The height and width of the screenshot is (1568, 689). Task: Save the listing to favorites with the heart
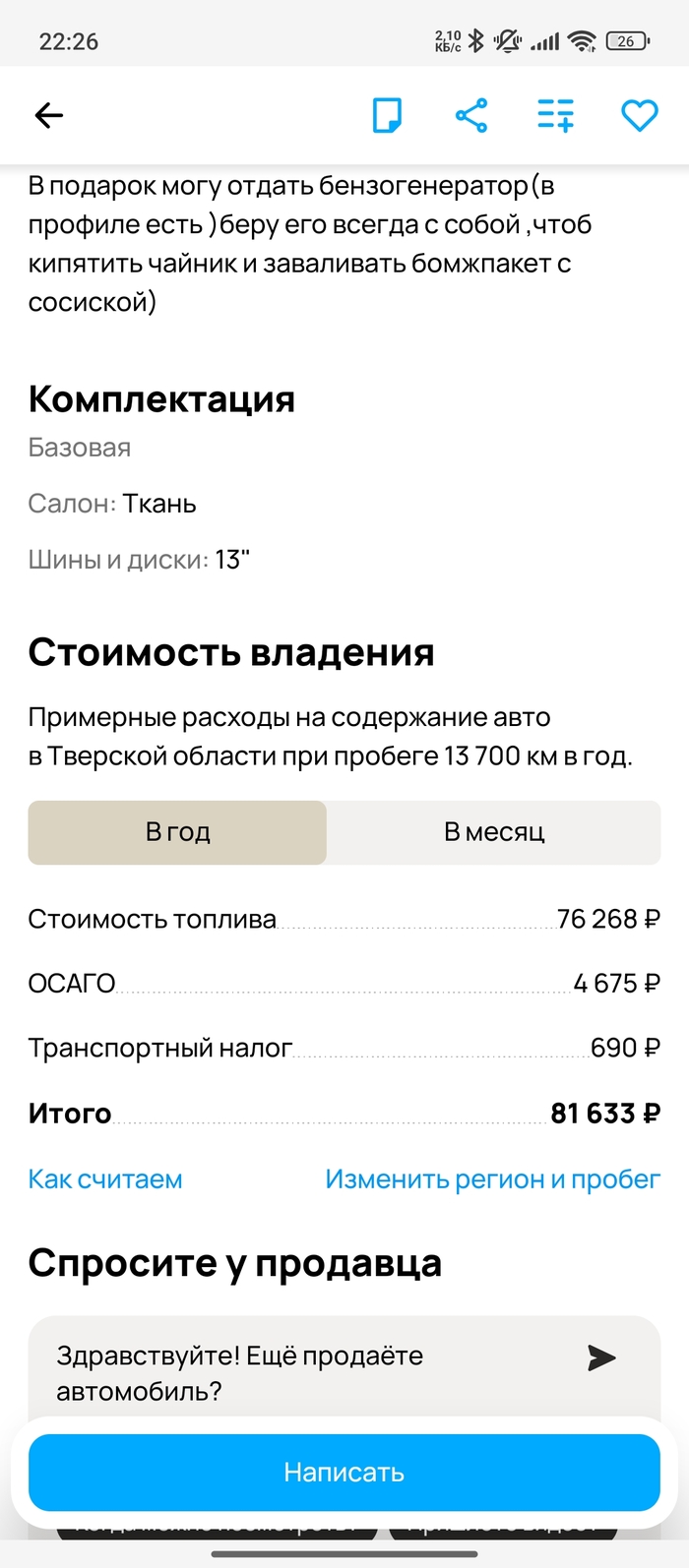(640, 115)
